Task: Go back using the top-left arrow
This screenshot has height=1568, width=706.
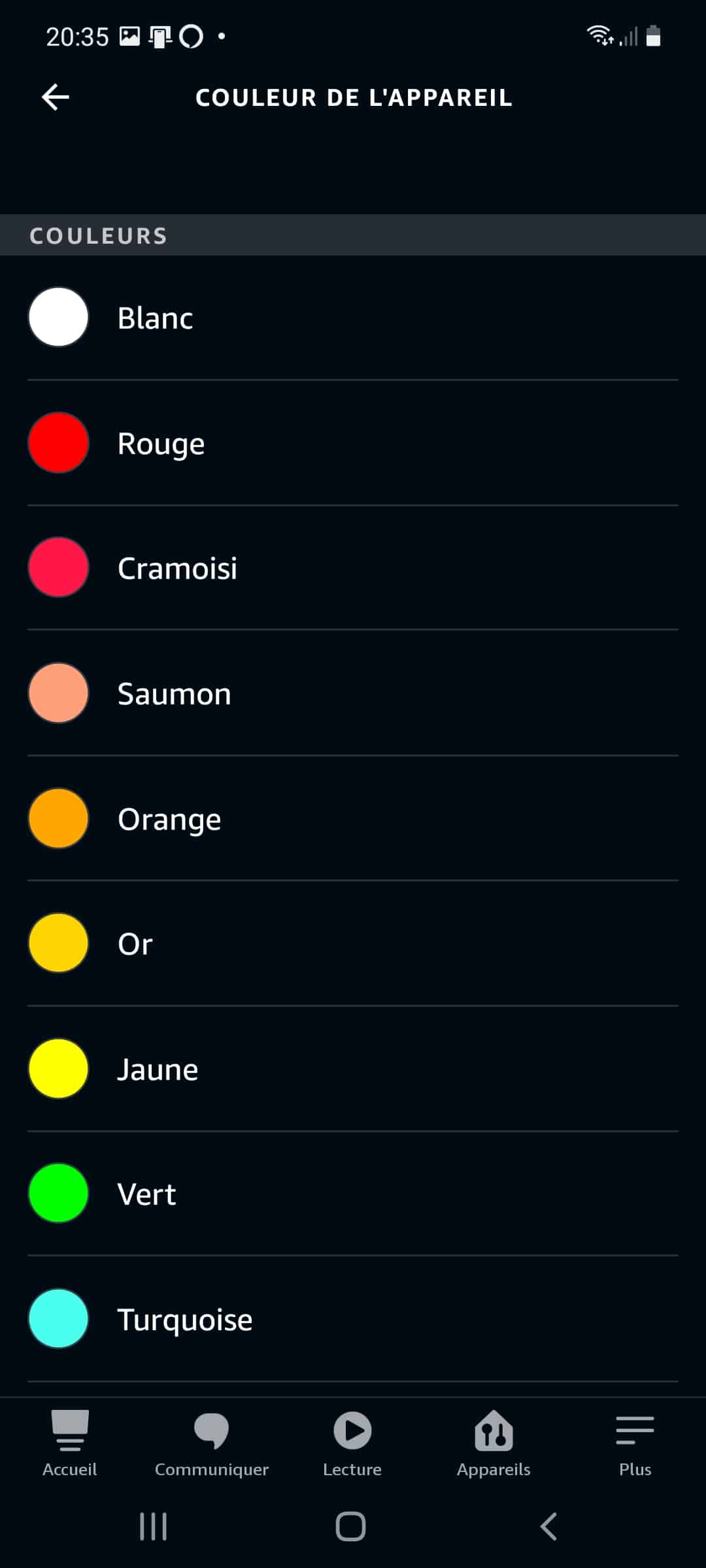Action: pos(56,97)
